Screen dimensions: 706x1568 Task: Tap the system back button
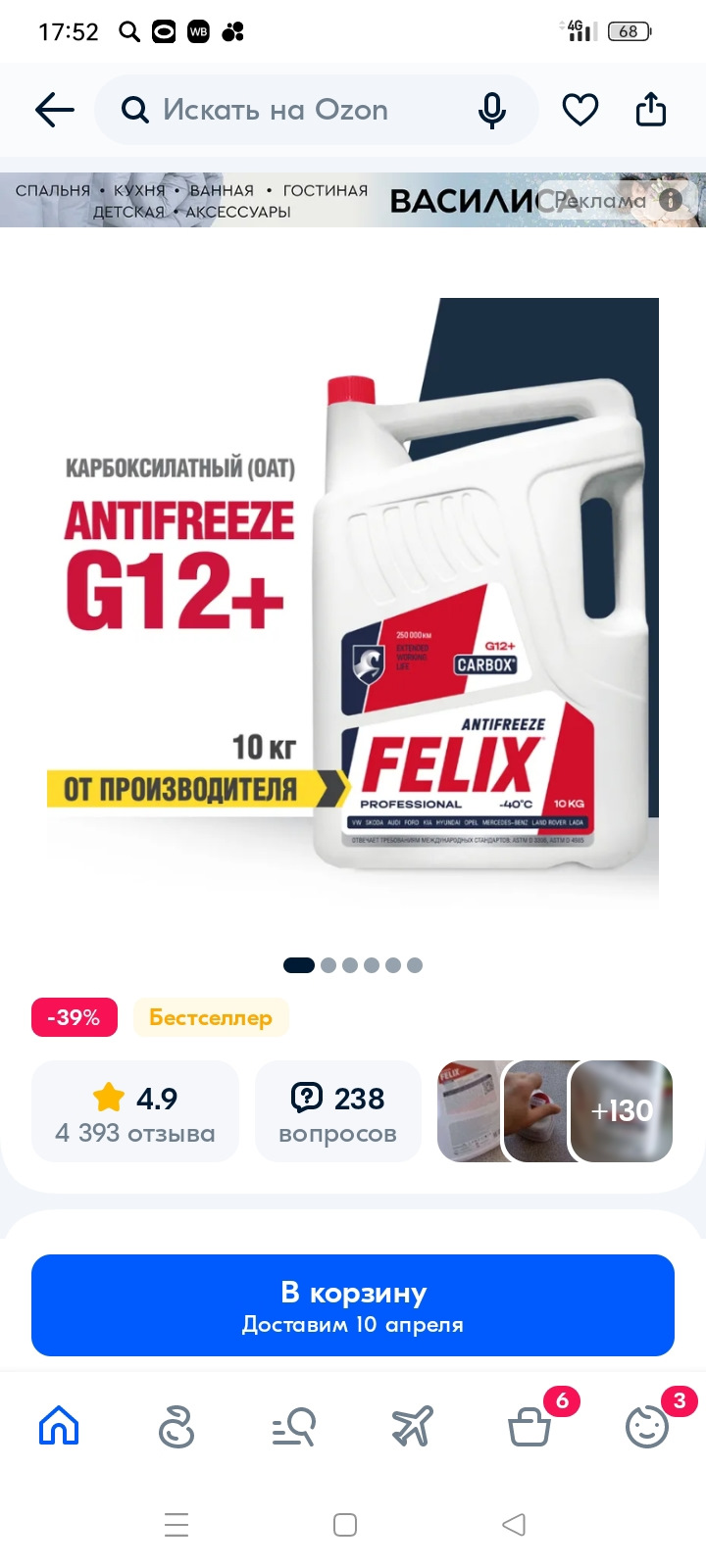(514, 1525)
